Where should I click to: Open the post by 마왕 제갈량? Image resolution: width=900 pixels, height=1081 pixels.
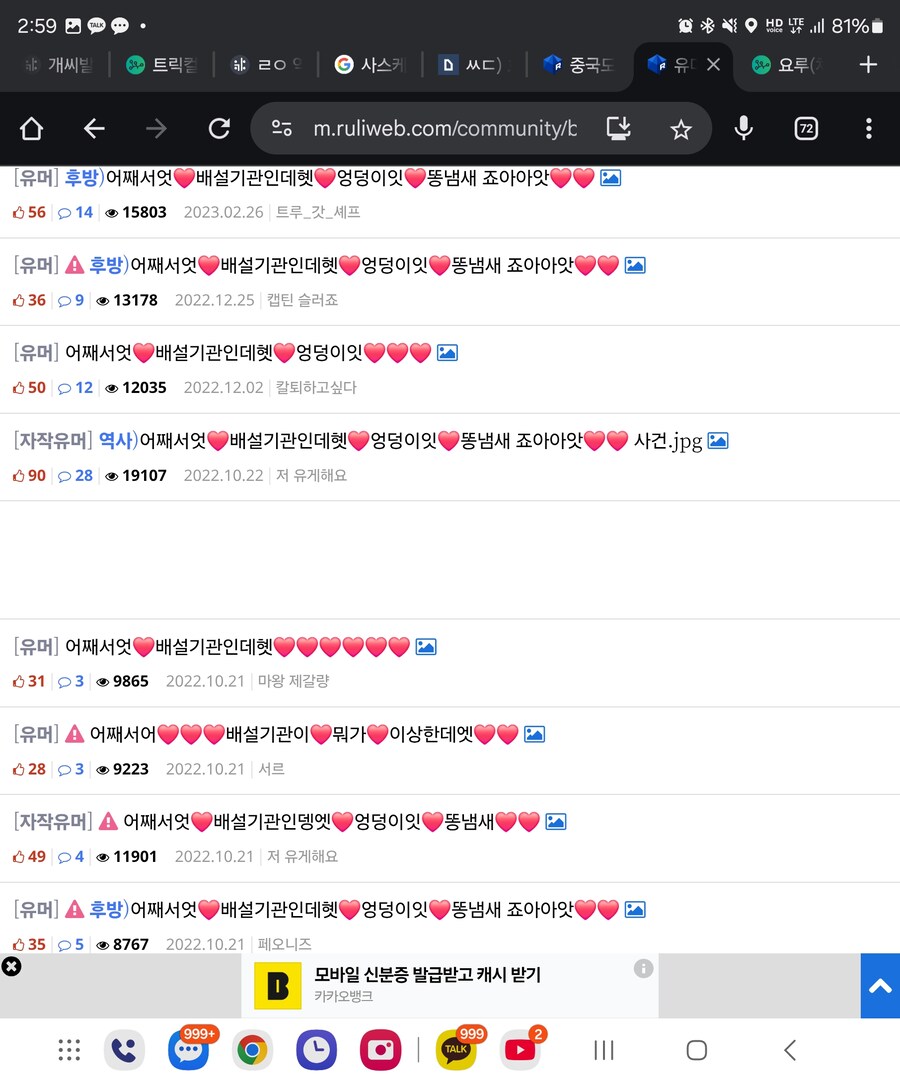point(240,647)
